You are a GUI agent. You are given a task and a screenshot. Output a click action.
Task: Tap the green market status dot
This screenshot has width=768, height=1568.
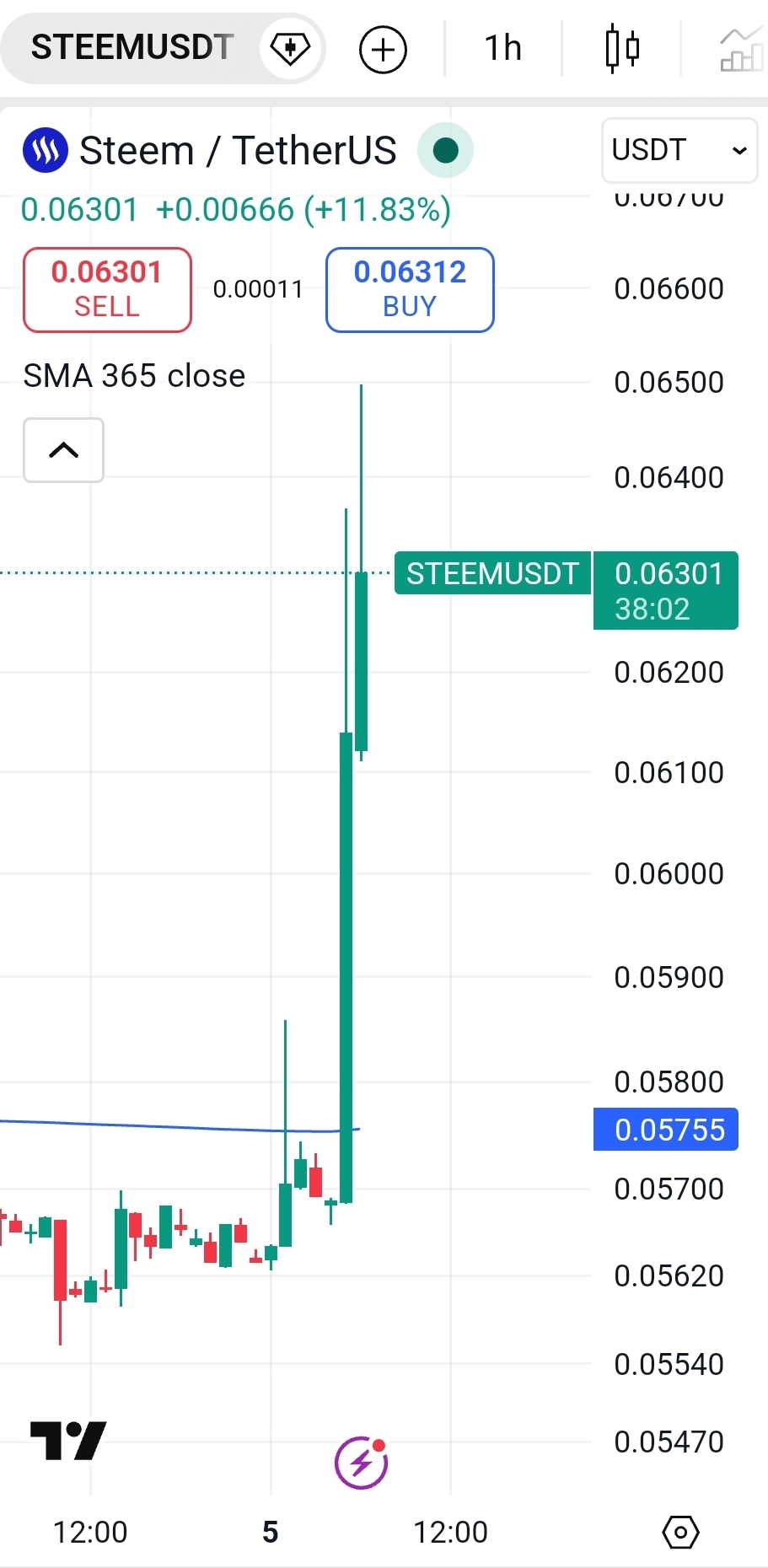point(445,151)
